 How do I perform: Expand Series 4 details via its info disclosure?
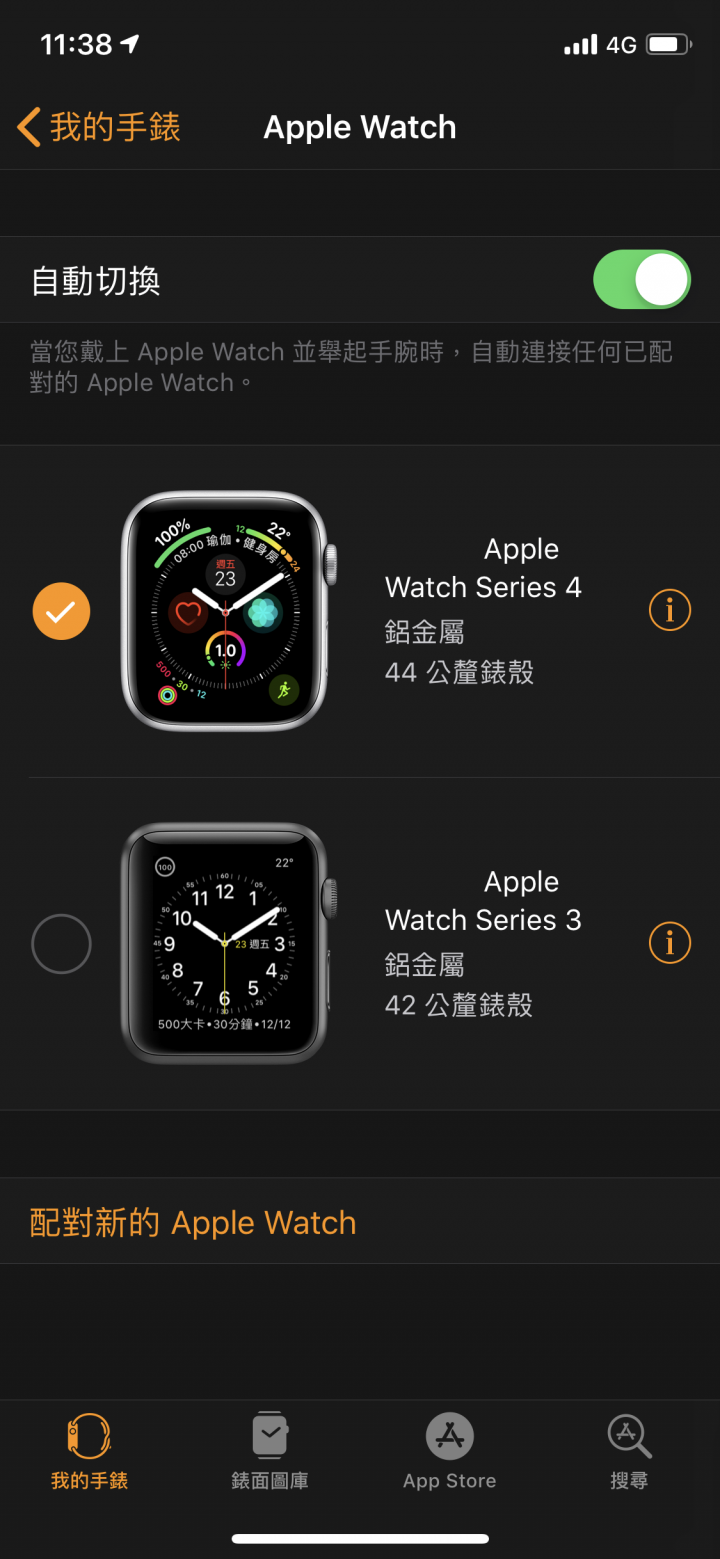tap(669, 610)
